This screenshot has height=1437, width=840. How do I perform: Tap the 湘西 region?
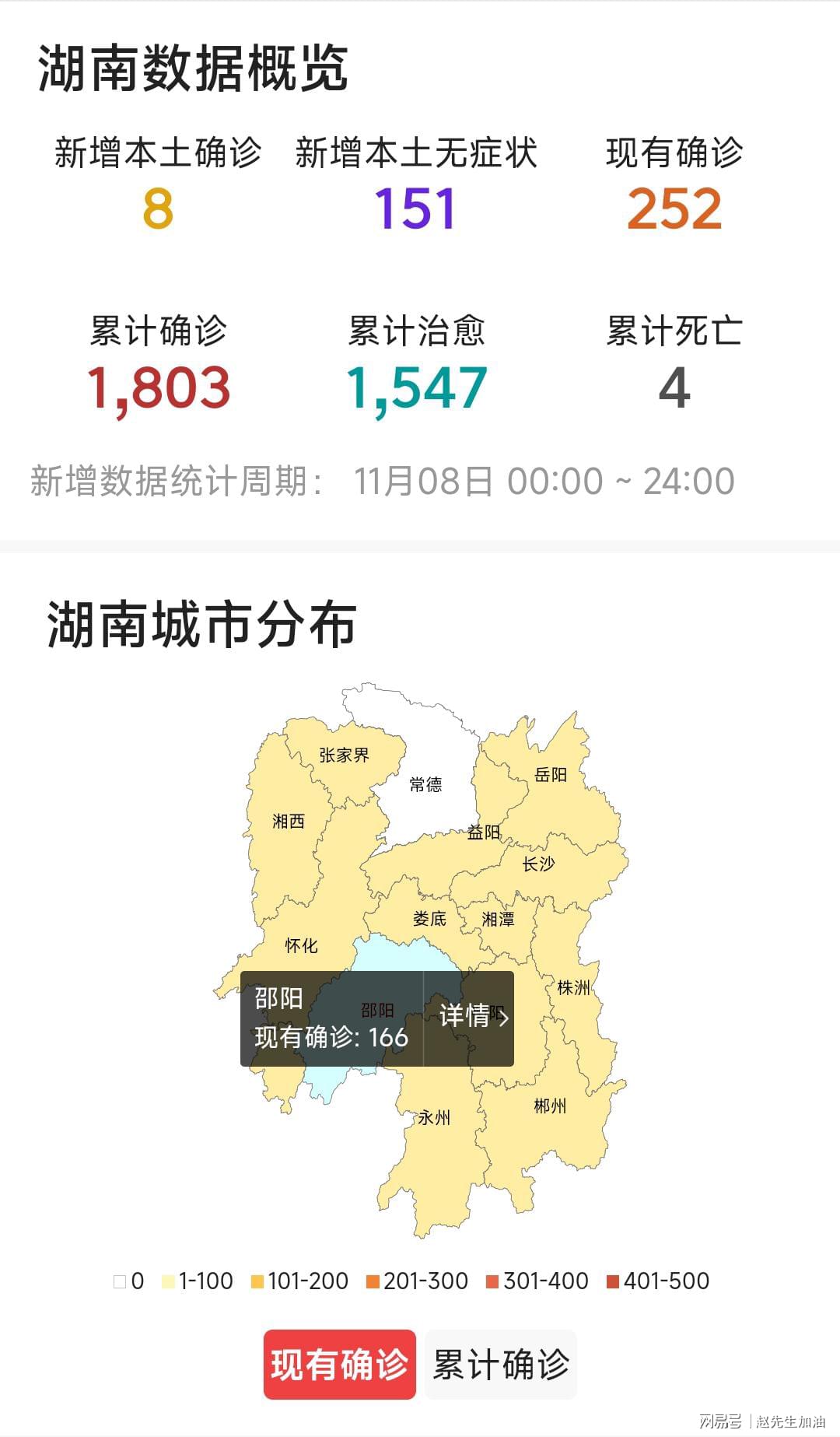pyautogui.click(x=289, y=821)
